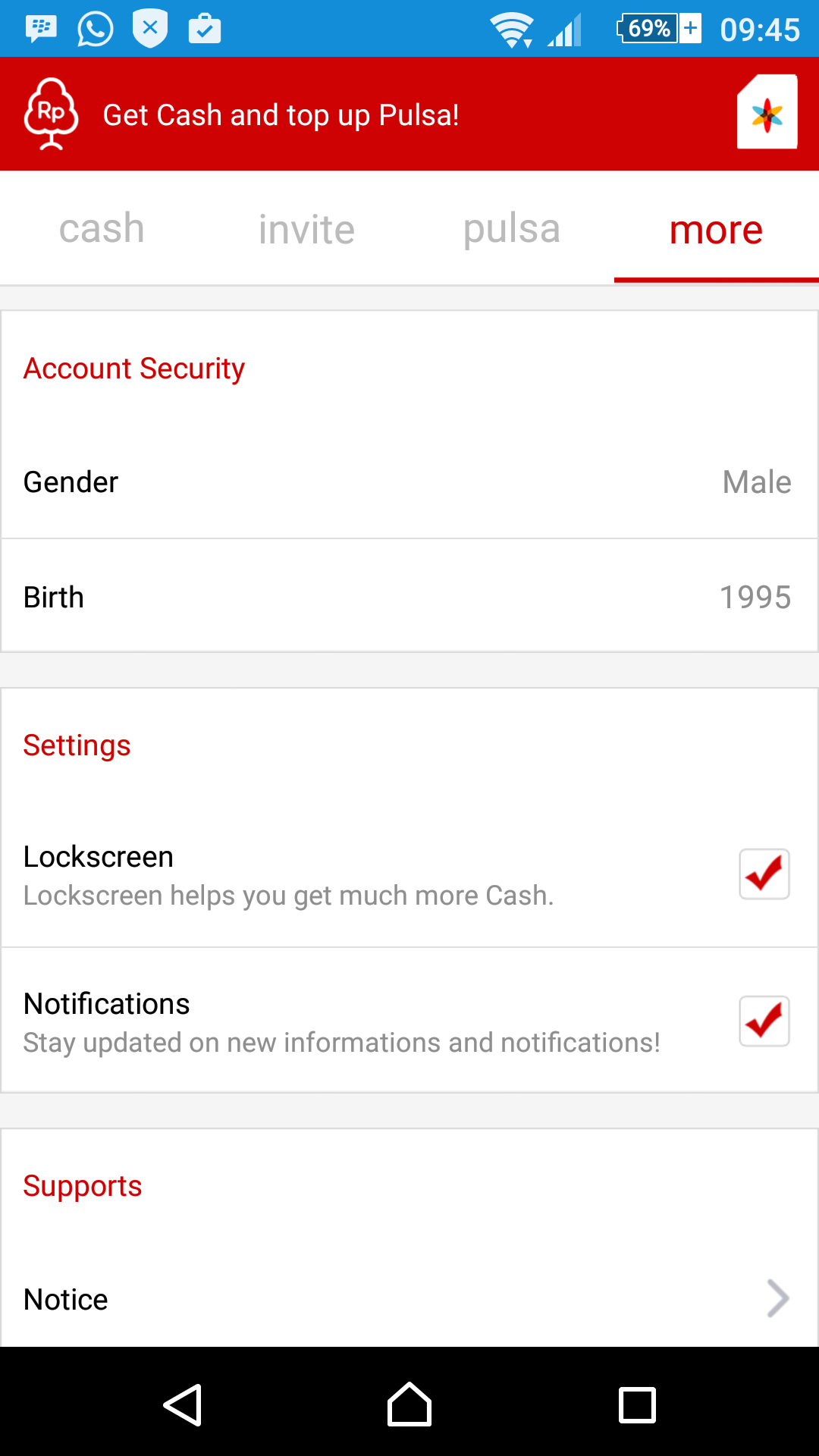Disable the Notifications checkbox
819x1456 pixels.
coord(764,1021)
